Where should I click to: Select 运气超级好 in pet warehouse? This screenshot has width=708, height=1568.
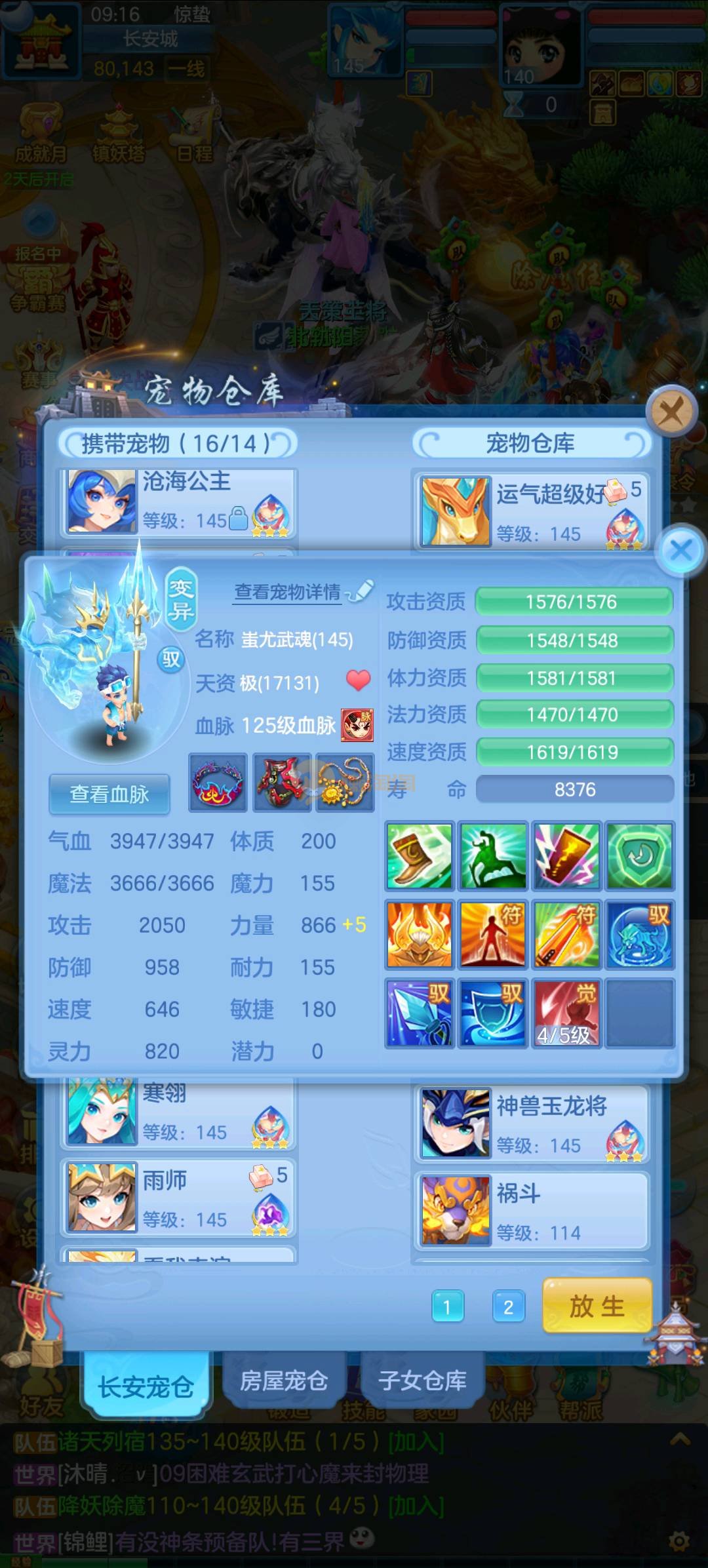(531, 511)
